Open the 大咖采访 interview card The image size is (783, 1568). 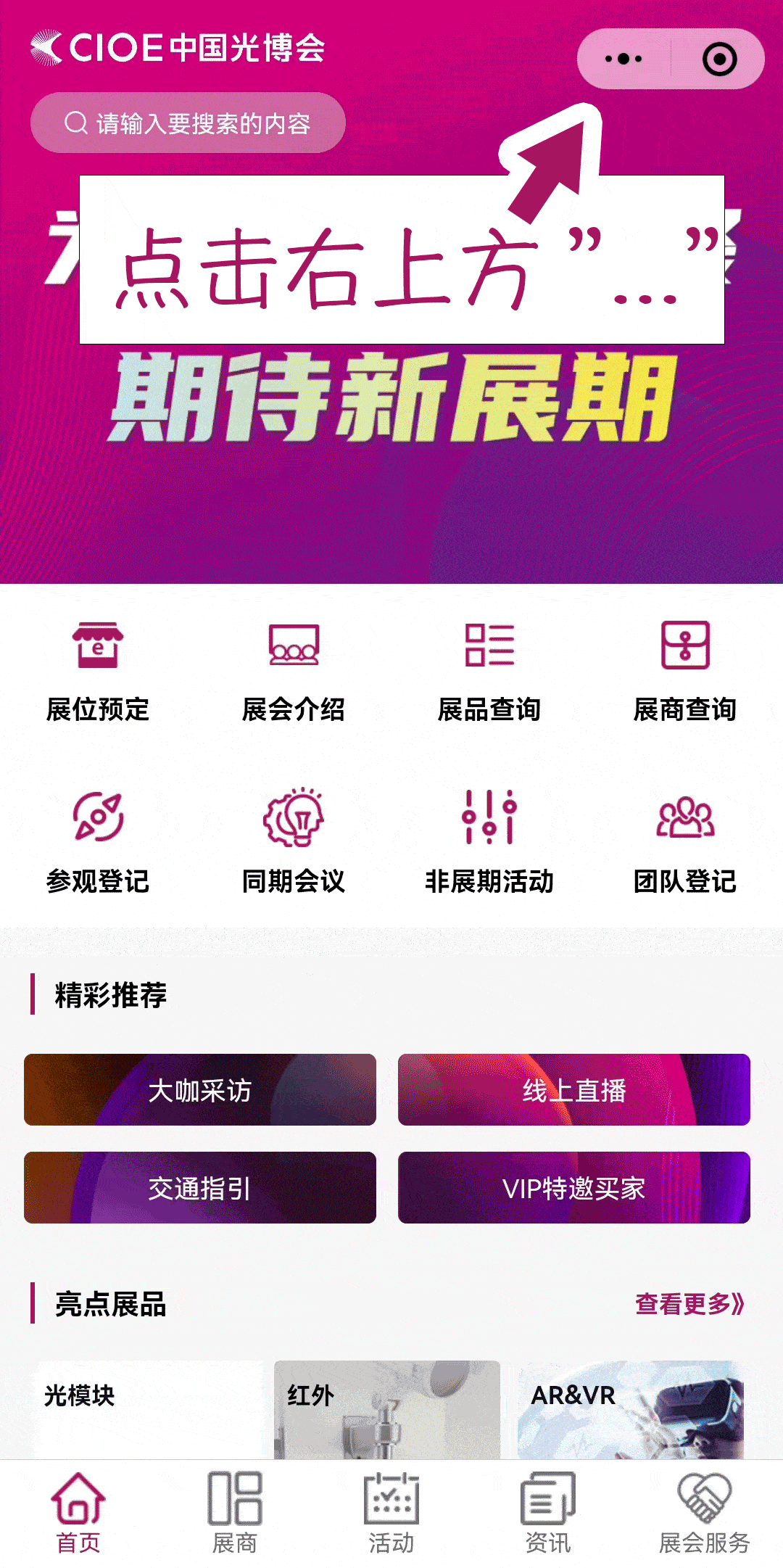[x=200, y=1089]
